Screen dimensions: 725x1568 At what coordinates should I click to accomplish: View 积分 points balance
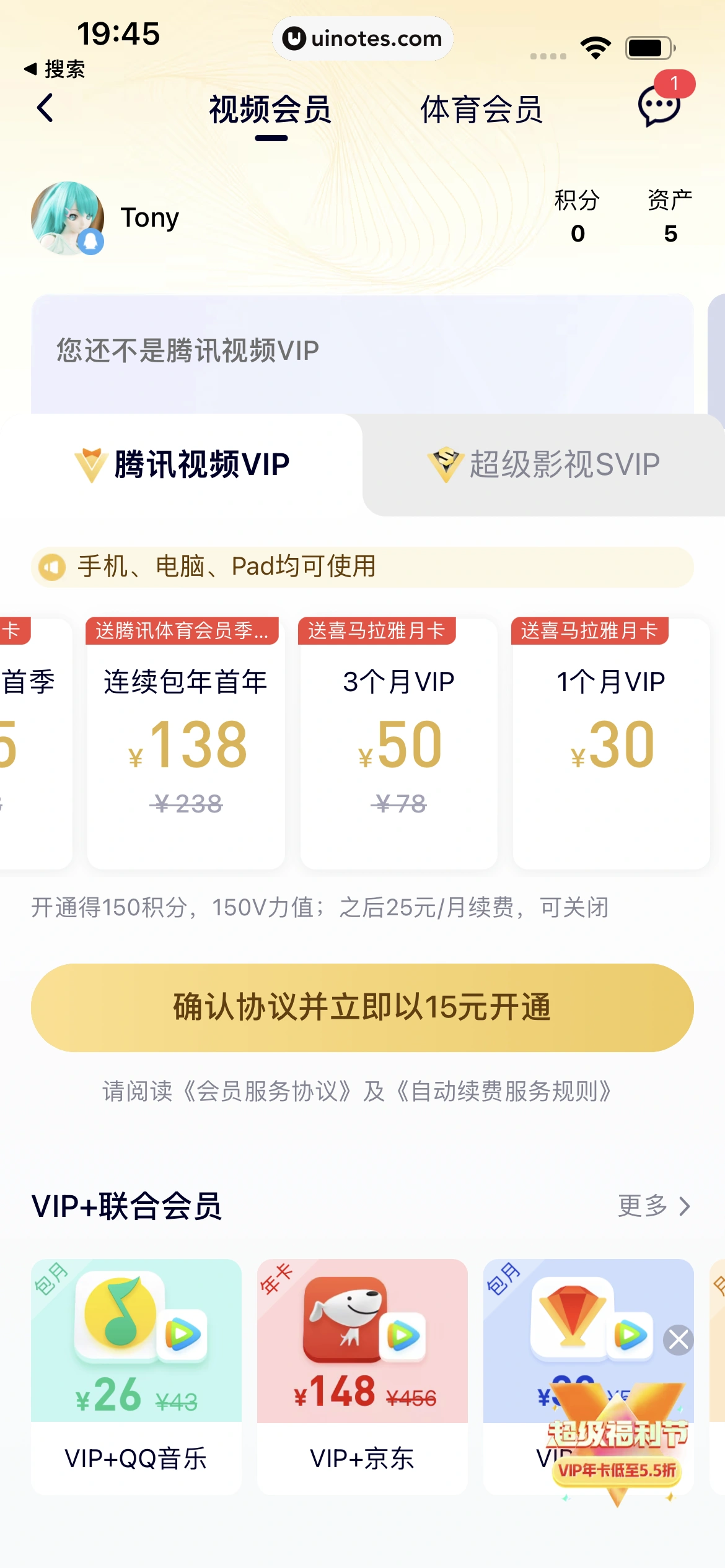click(x=577, y=217)
